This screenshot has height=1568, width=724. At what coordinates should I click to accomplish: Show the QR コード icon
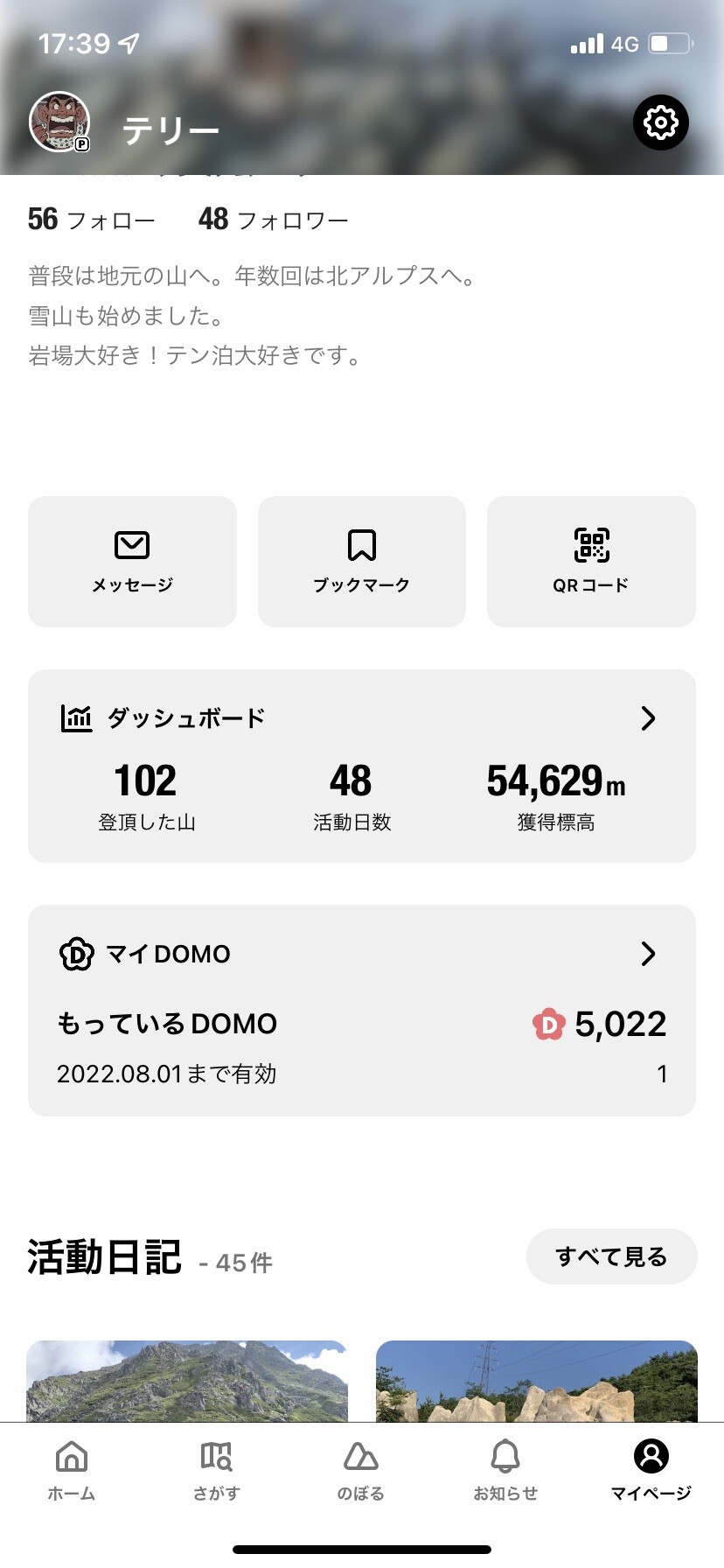point(591,544)
